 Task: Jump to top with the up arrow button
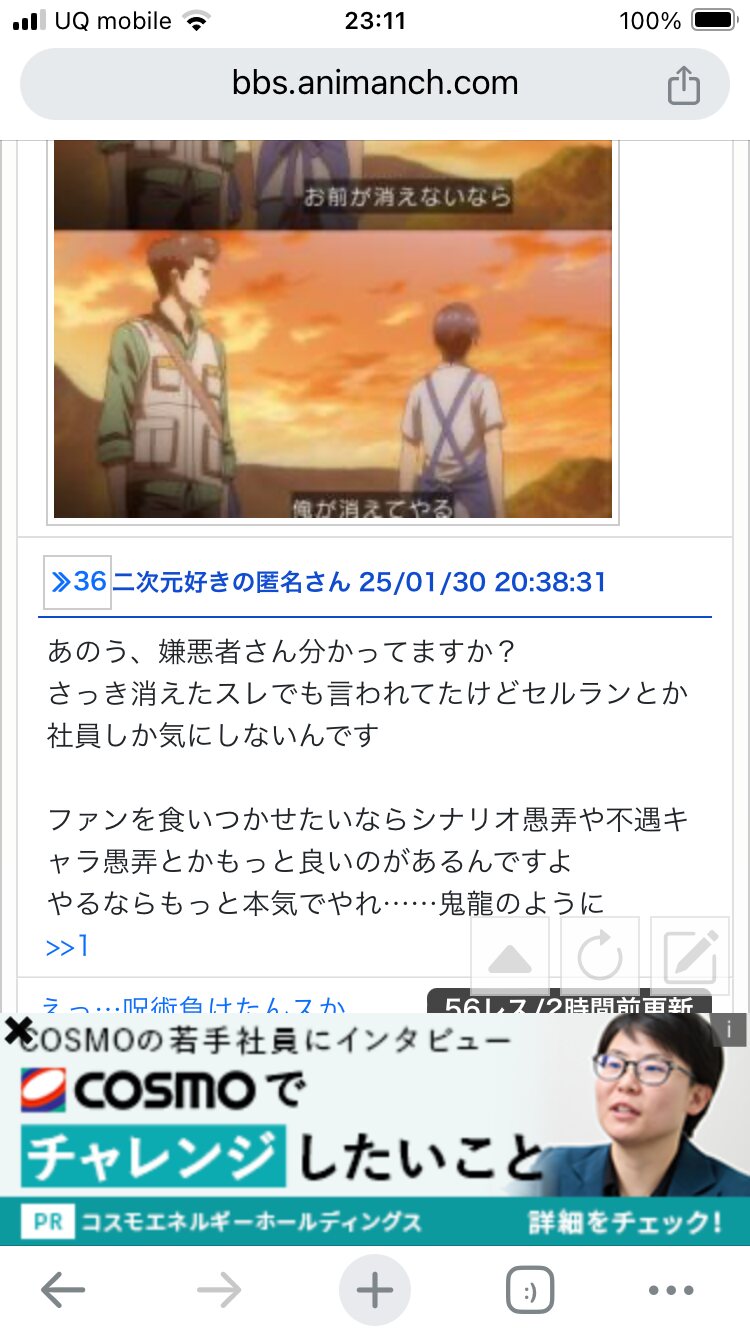[510, 957]
